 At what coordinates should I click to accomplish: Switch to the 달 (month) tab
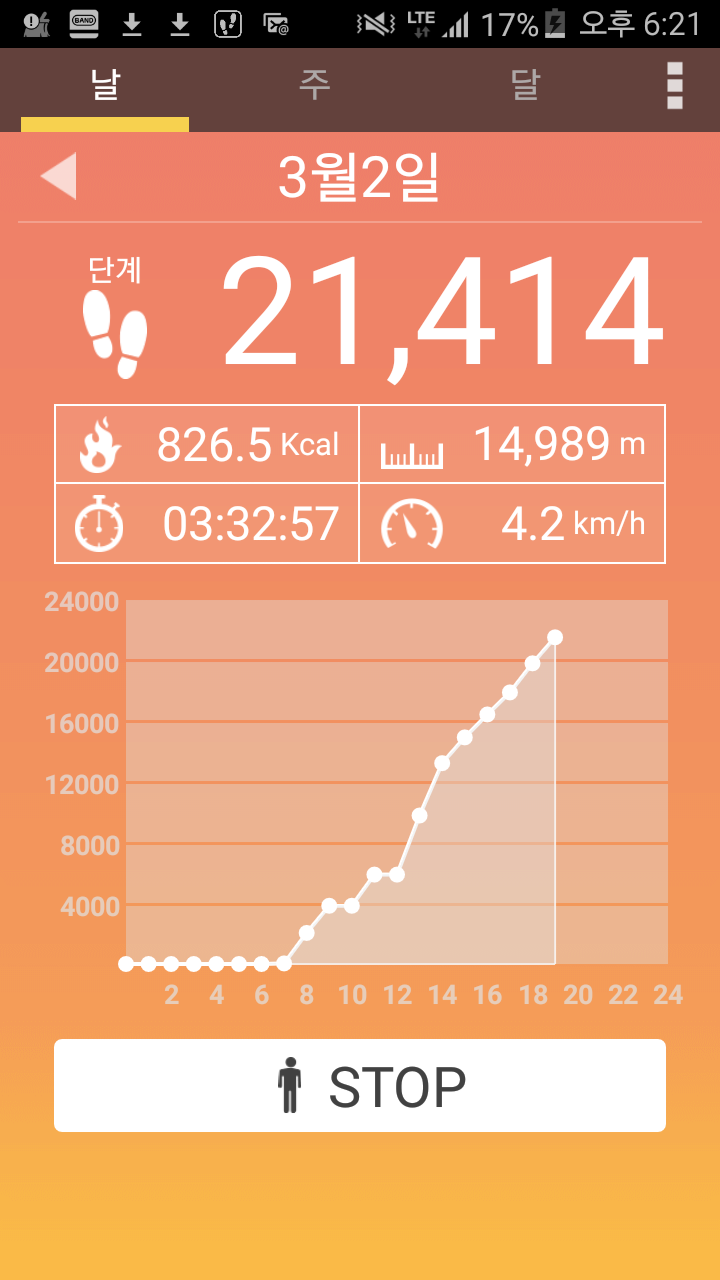point(525,87)
